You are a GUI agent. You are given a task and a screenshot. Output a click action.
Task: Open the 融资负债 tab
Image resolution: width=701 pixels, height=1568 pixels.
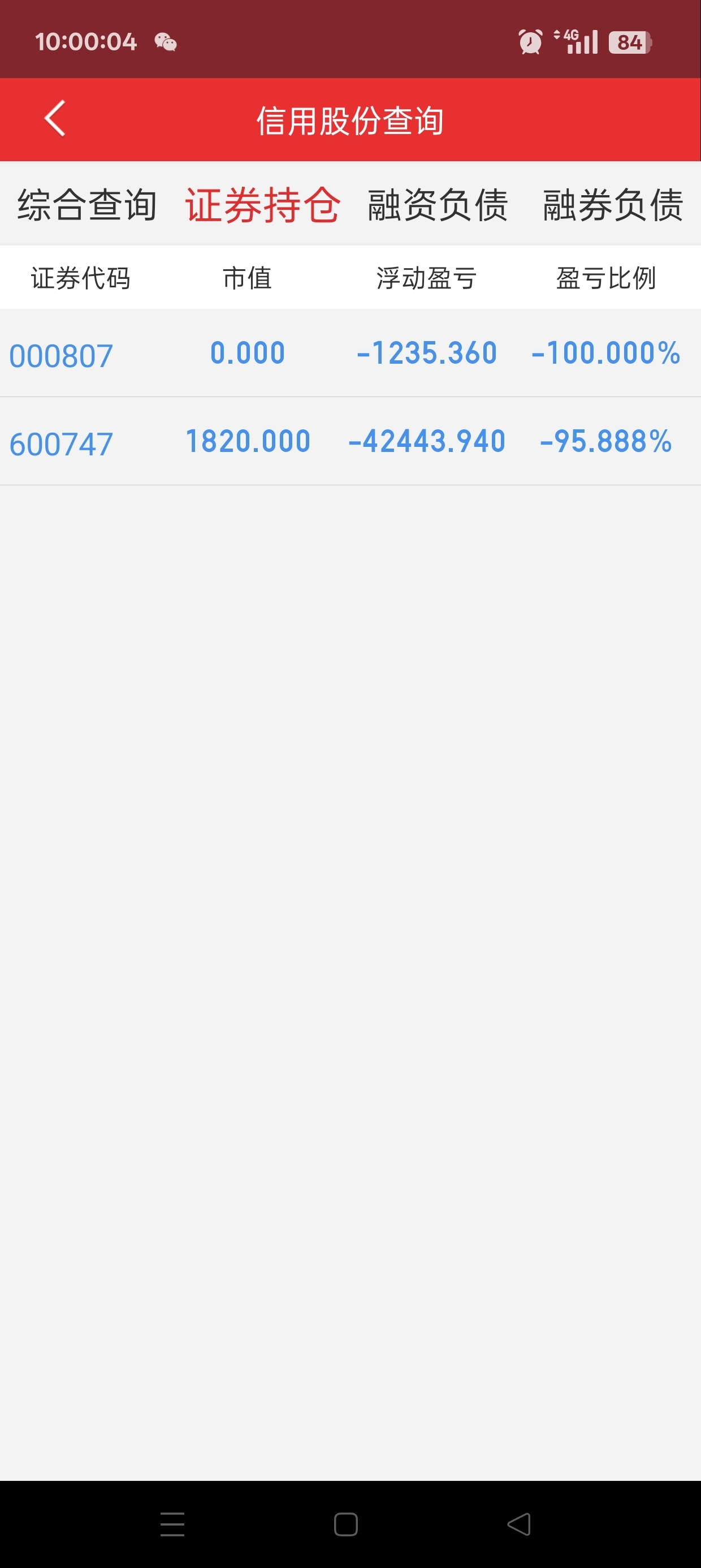438,205
